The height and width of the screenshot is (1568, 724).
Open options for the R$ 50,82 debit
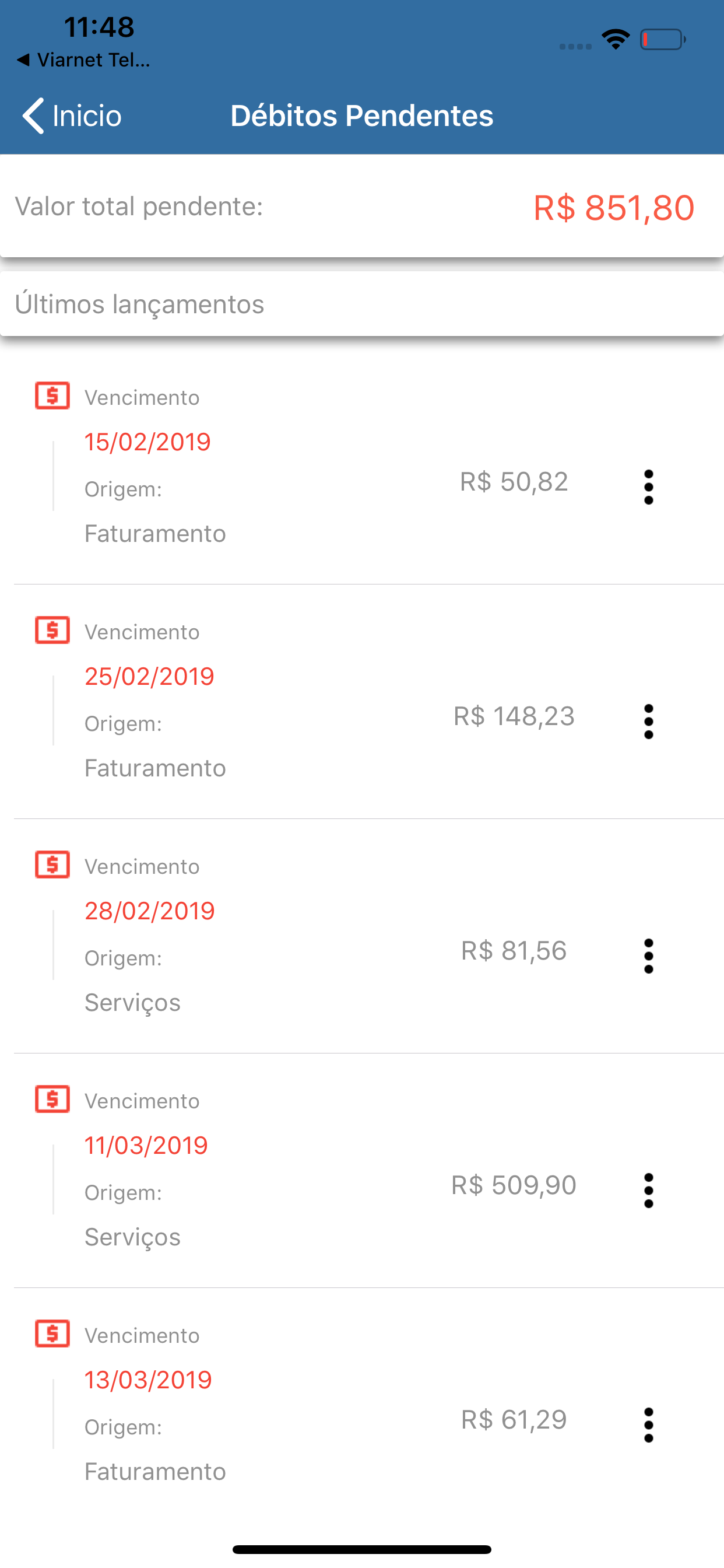click(649, 487)
